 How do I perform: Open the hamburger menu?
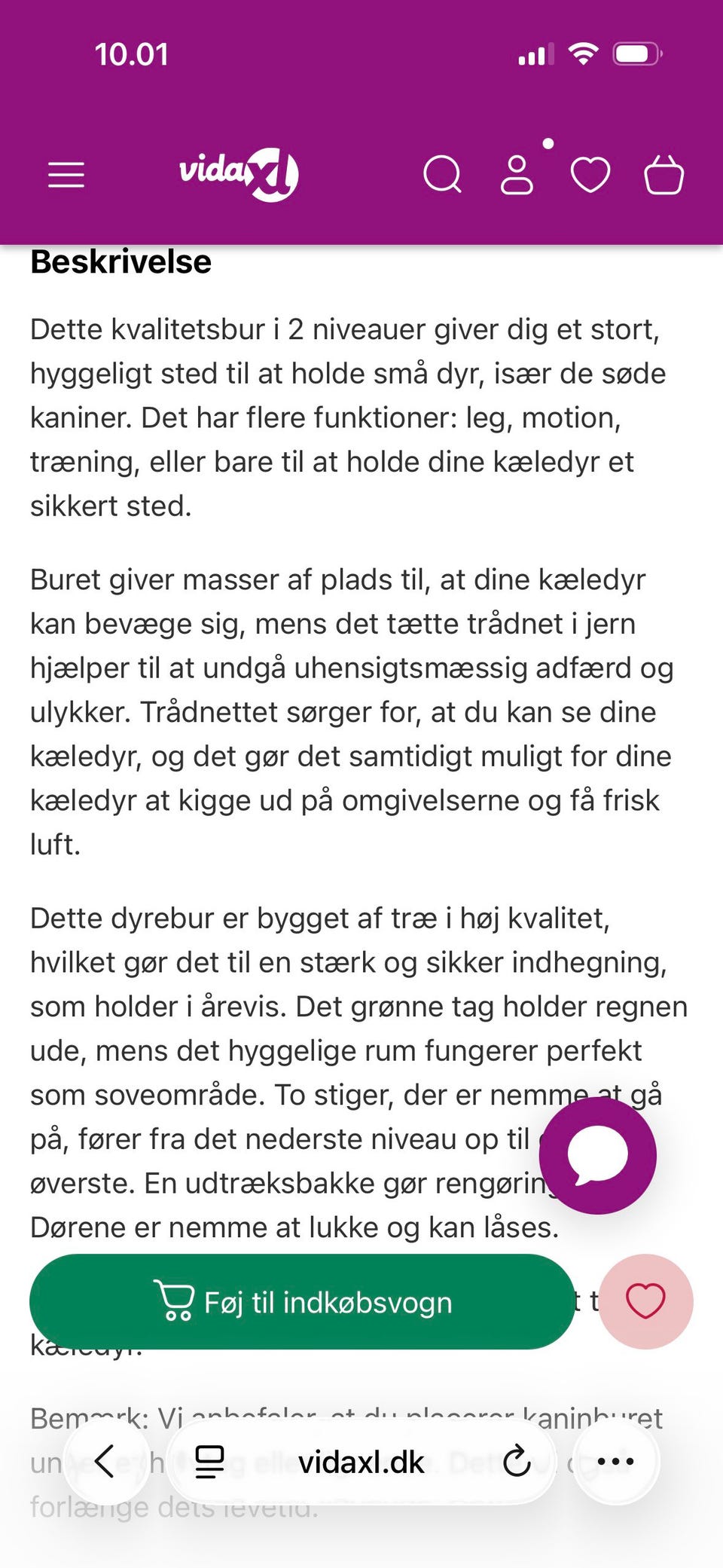pyautogui.click(x=66, y=175)
